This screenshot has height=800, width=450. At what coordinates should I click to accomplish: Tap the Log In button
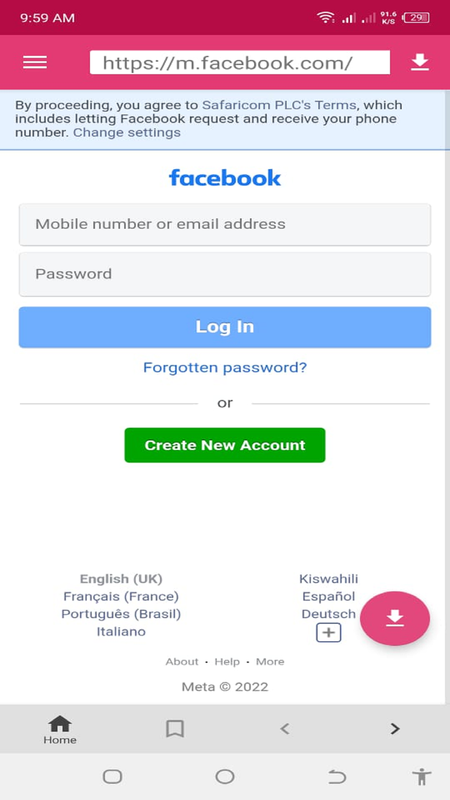225,327
